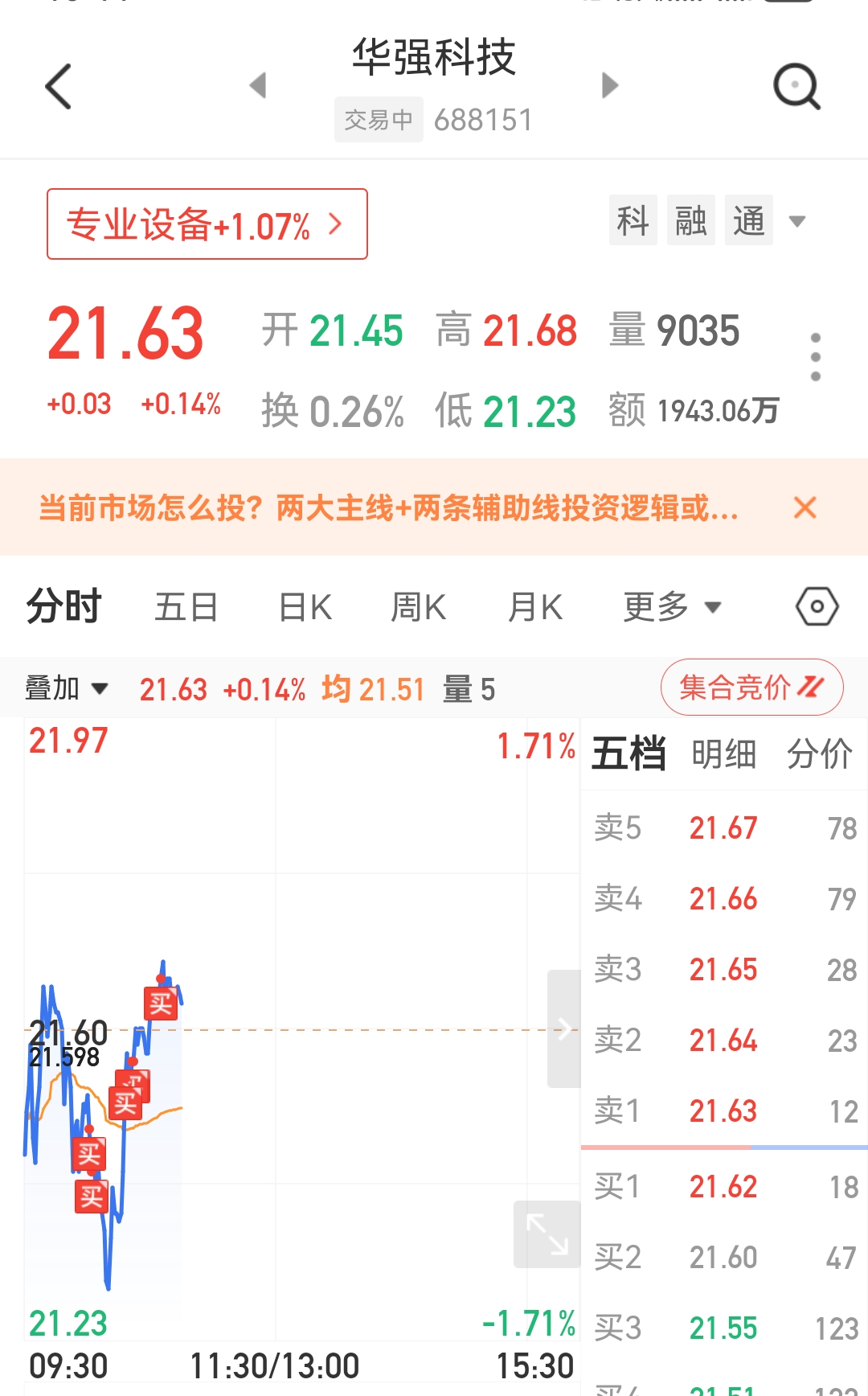Open chart settings hexagon icon
This screenshot has height=1396, width=868.
[x=817, y=607]
